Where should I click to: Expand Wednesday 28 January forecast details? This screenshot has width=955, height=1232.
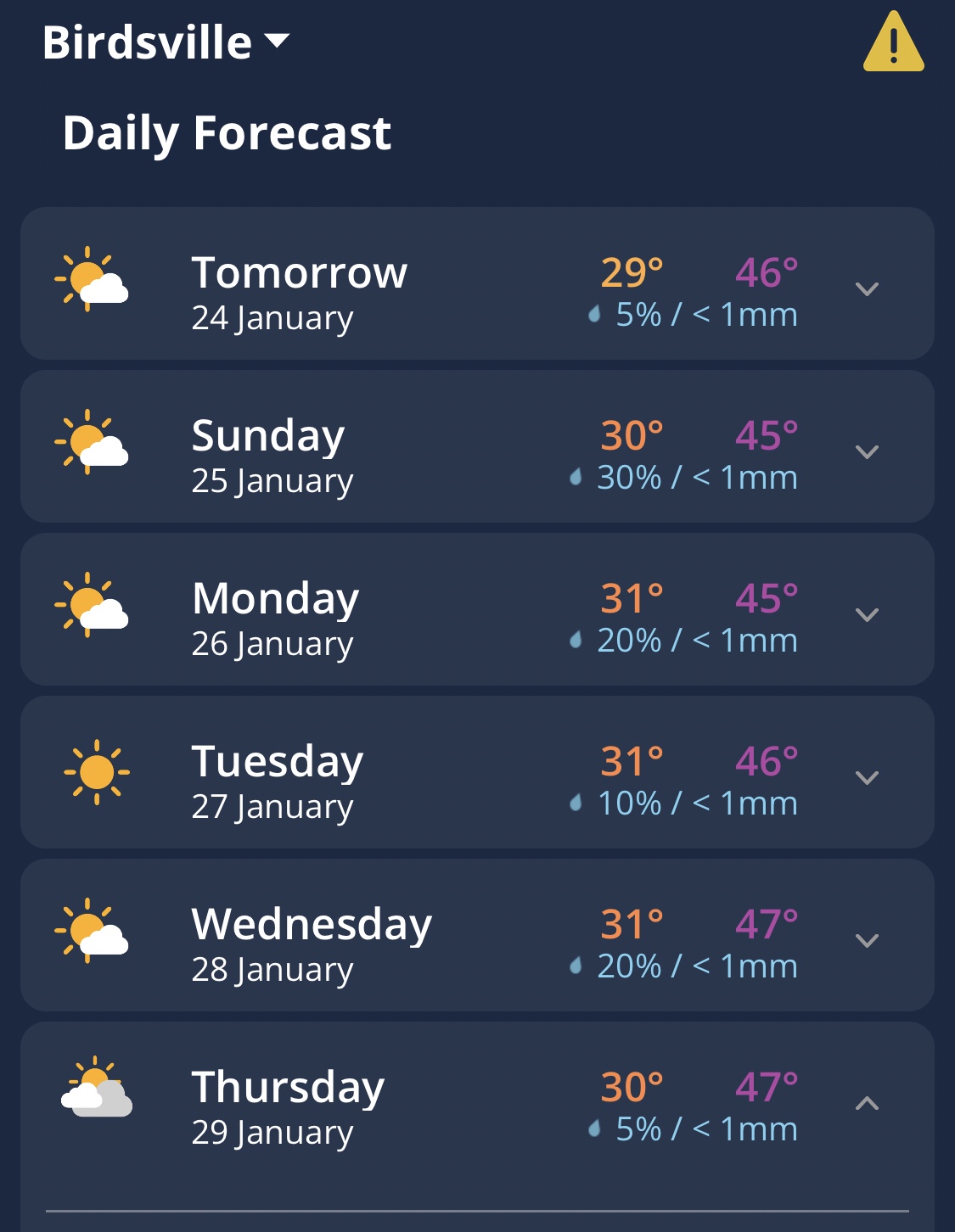[867, 940]
